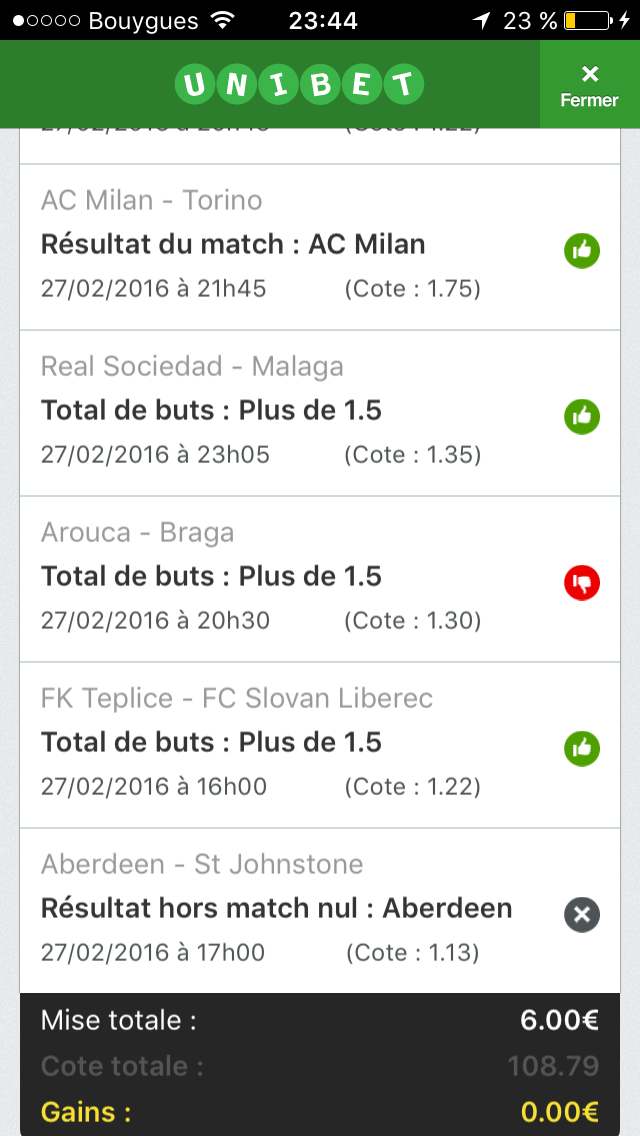640x1136 pixels.
Task: Close the bet slip with Fermer
Action: coord(589,85)
